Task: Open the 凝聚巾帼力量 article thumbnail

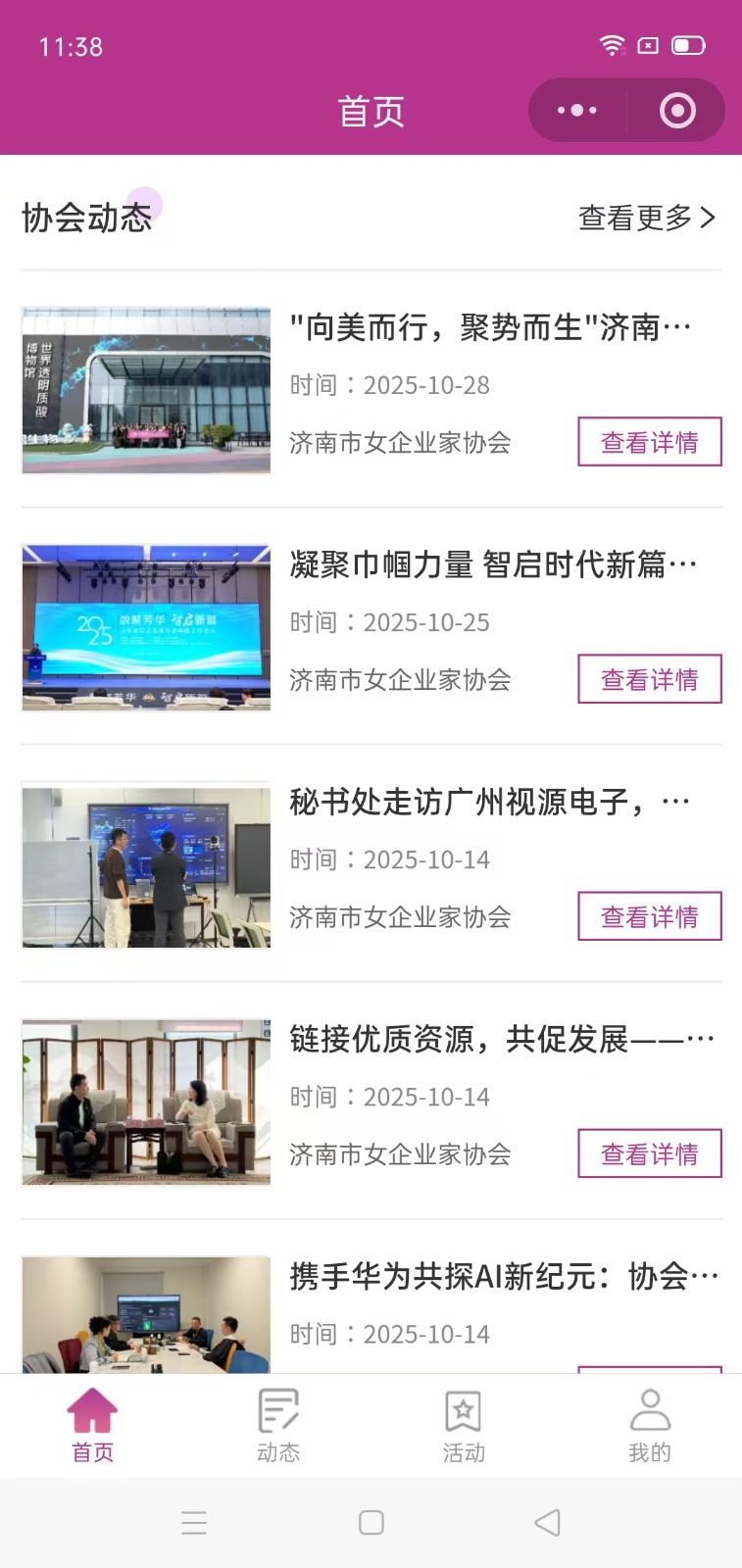Action: click(146, 627)
